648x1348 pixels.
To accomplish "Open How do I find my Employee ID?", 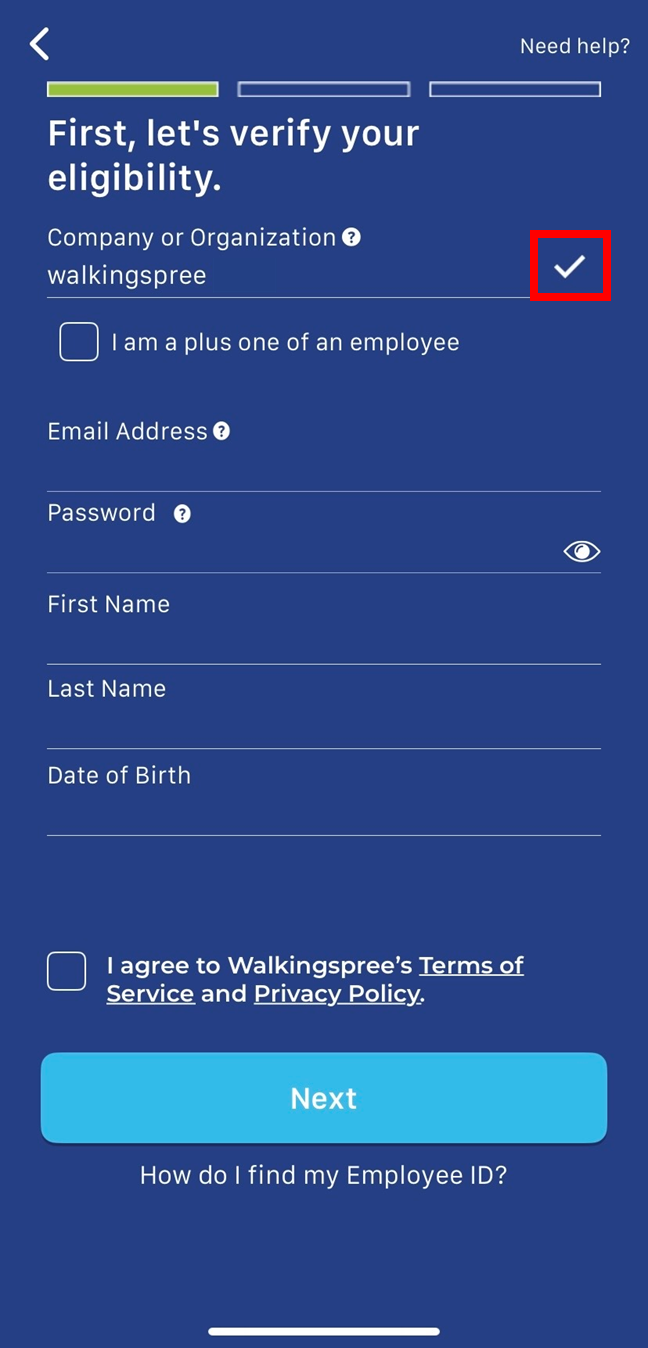I will tap(324, 1175).
